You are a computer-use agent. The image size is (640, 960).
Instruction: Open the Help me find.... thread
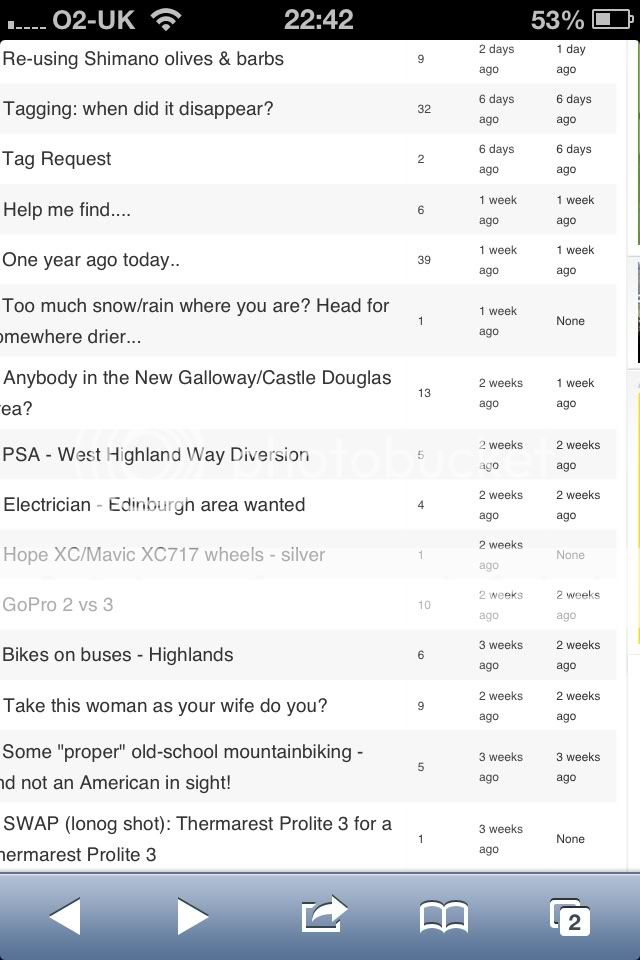(x=67, y=210)
